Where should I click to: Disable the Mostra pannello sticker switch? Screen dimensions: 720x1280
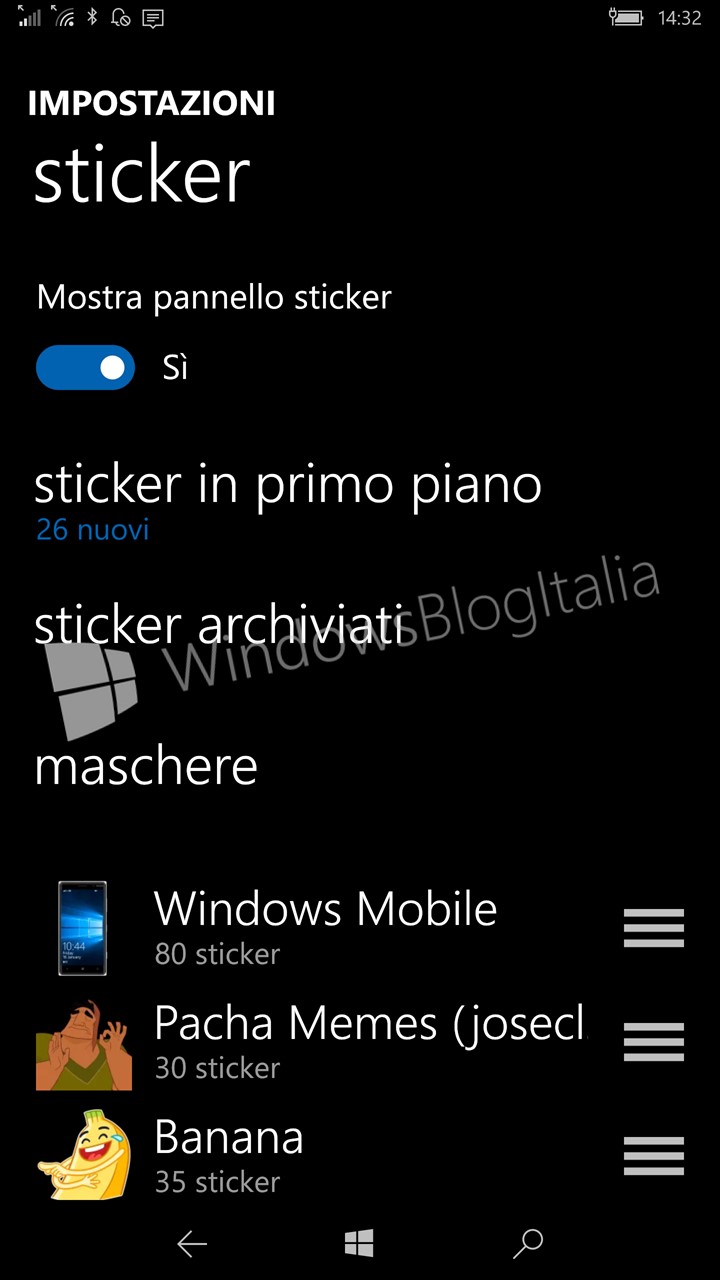(85, 367)
